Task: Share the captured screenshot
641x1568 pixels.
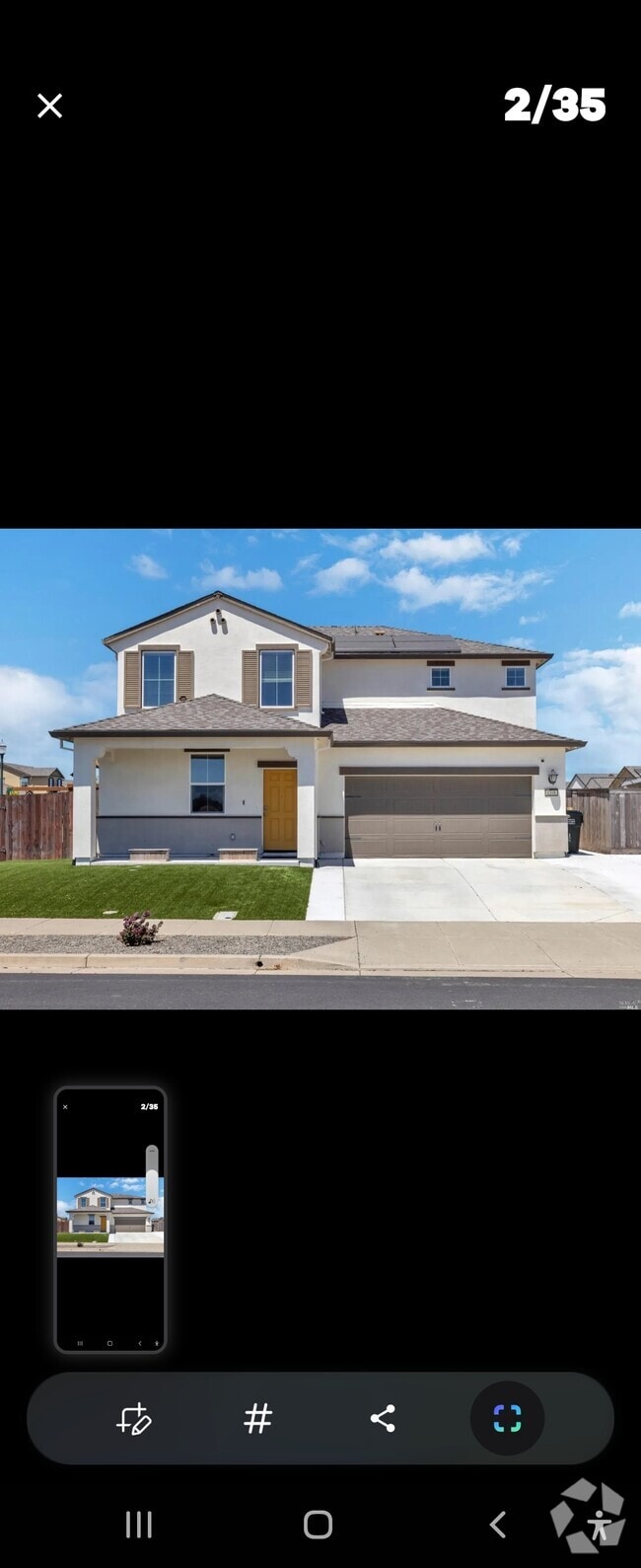Action: pyautogui.click(x=383, y=1419)
